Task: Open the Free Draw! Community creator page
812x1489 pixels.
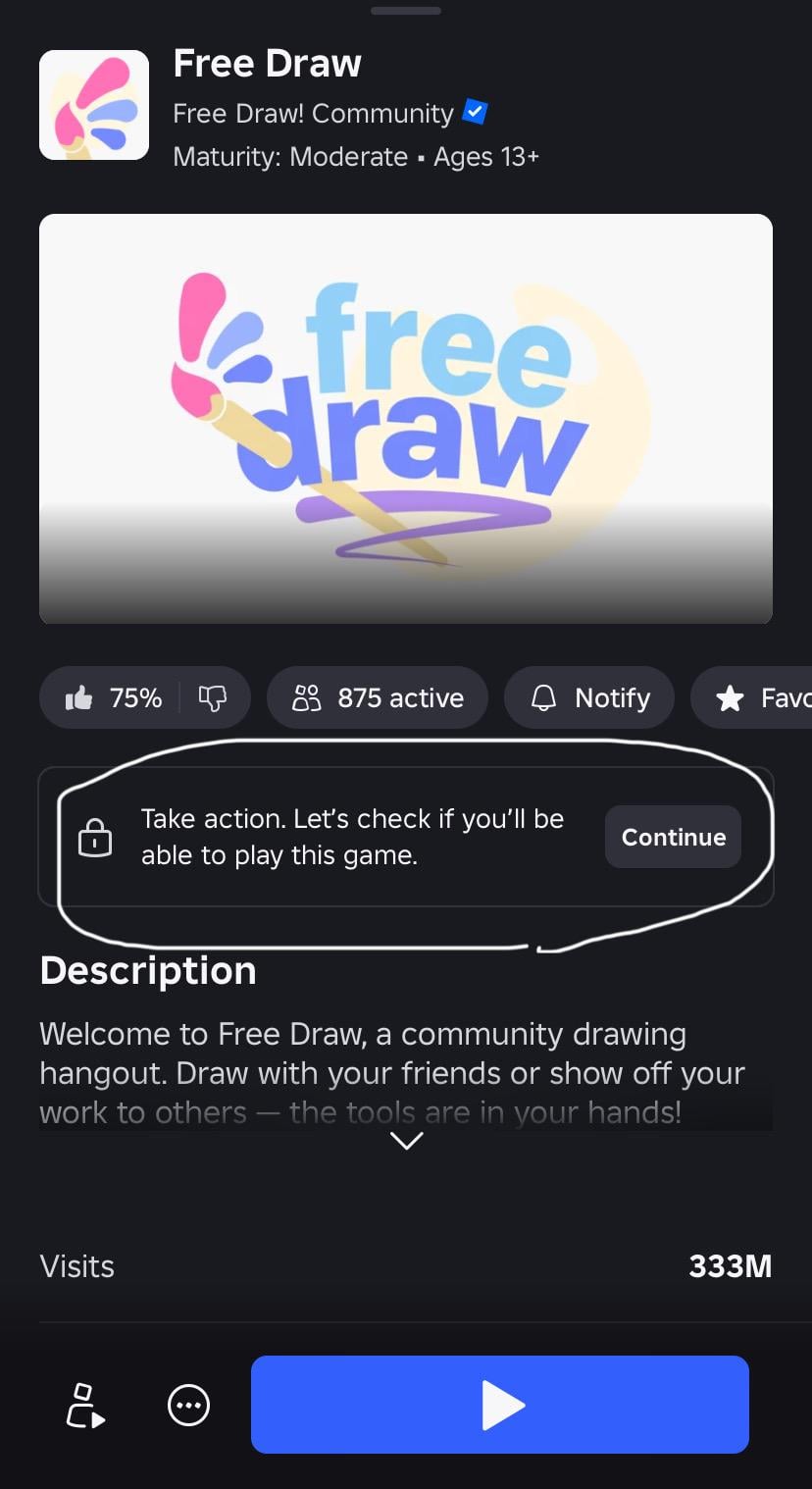Action: pos(313,114)
